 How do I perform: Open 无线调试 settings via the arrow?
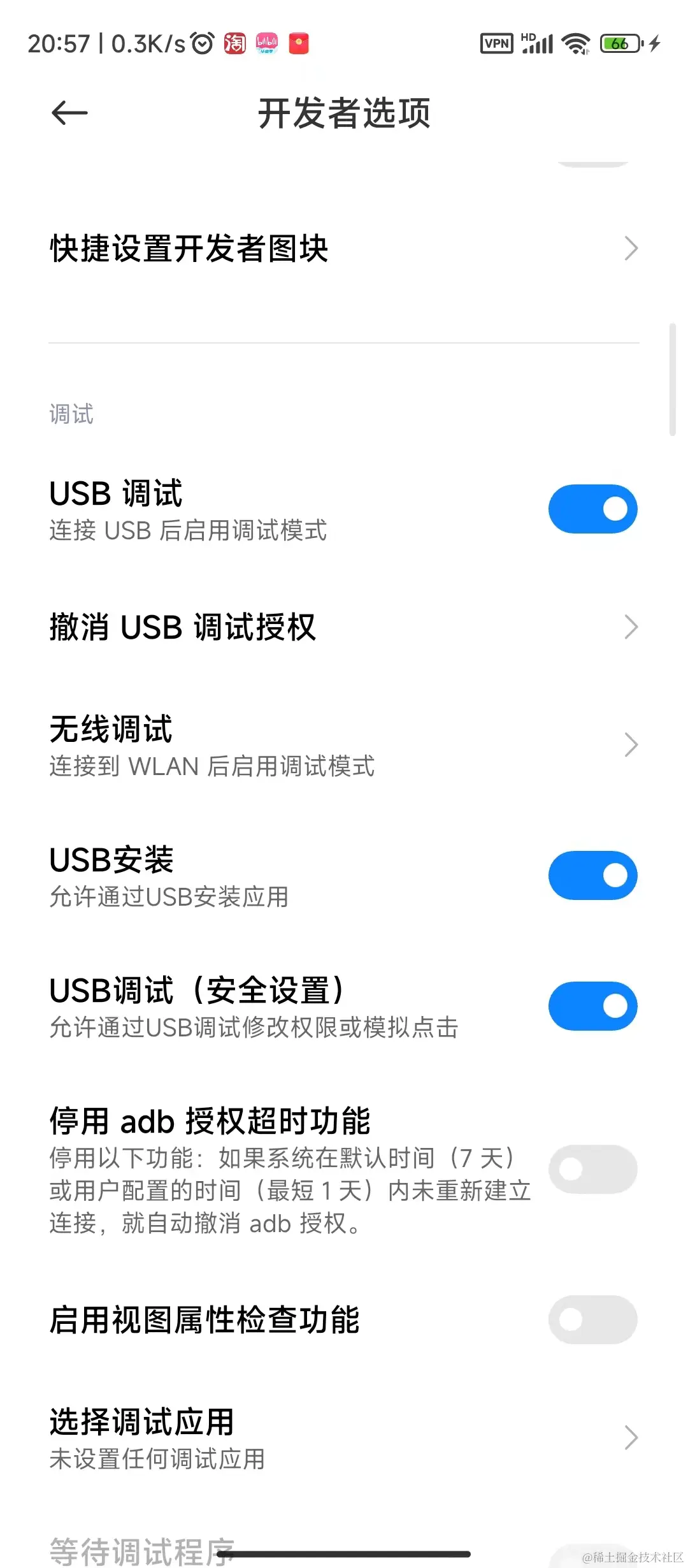click(x=629, y=744)
